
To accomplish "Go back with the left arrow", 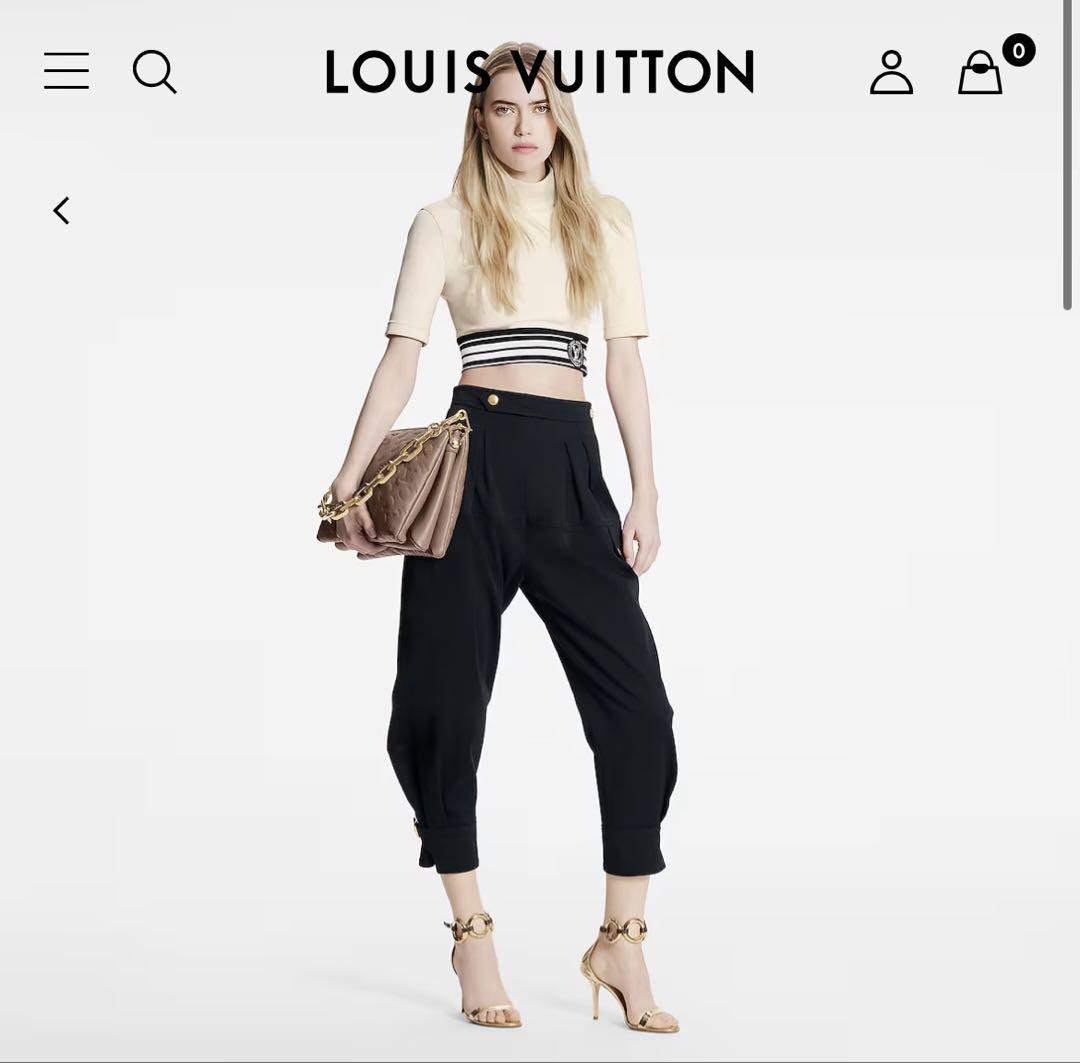I will 62,210.
